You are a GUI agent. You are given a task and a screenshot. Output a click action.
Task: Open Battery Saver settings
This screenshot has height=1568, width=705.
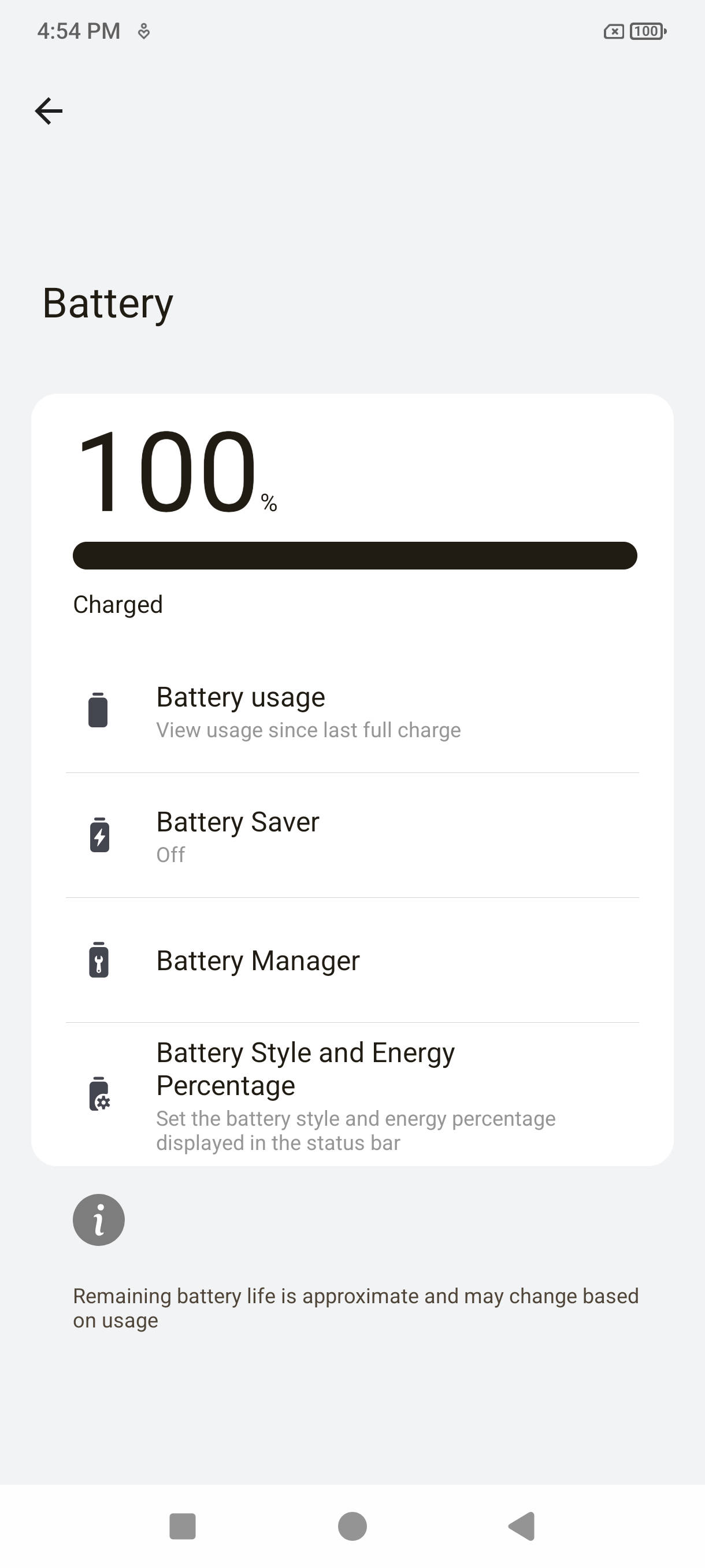352,835
